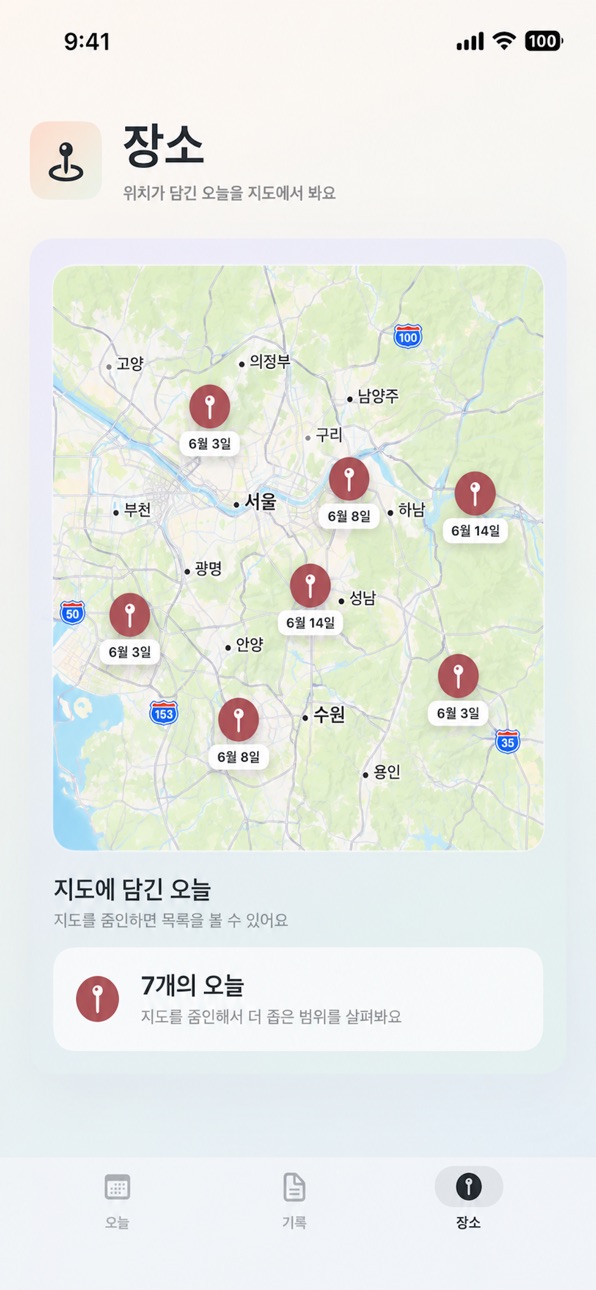Select the 6월 14일 pin east of 하남

(475, 507)
